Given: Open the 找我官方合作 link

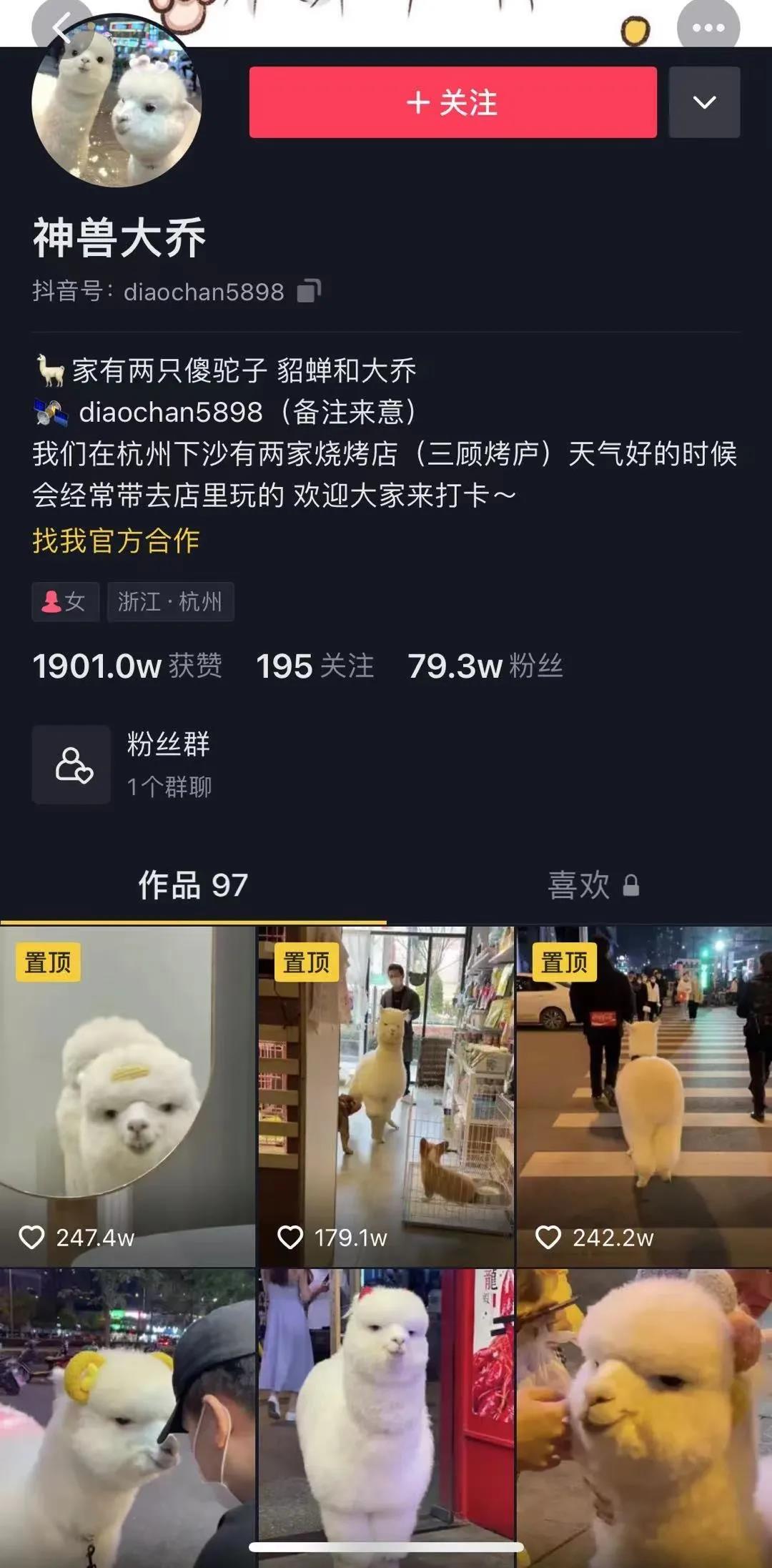Looking at the screenshot, I should click(116, 541).
